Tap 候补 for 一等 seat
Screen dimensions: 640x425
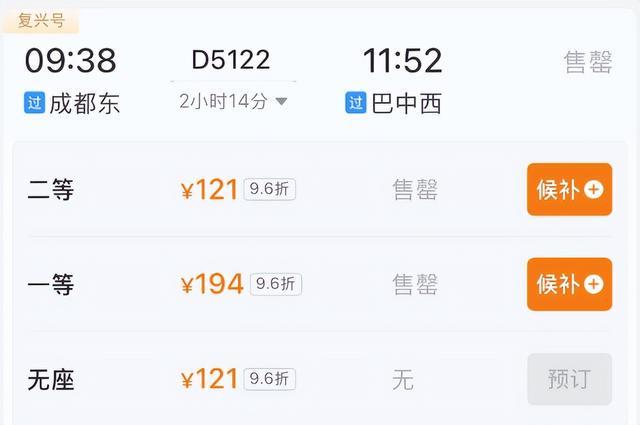569,284
